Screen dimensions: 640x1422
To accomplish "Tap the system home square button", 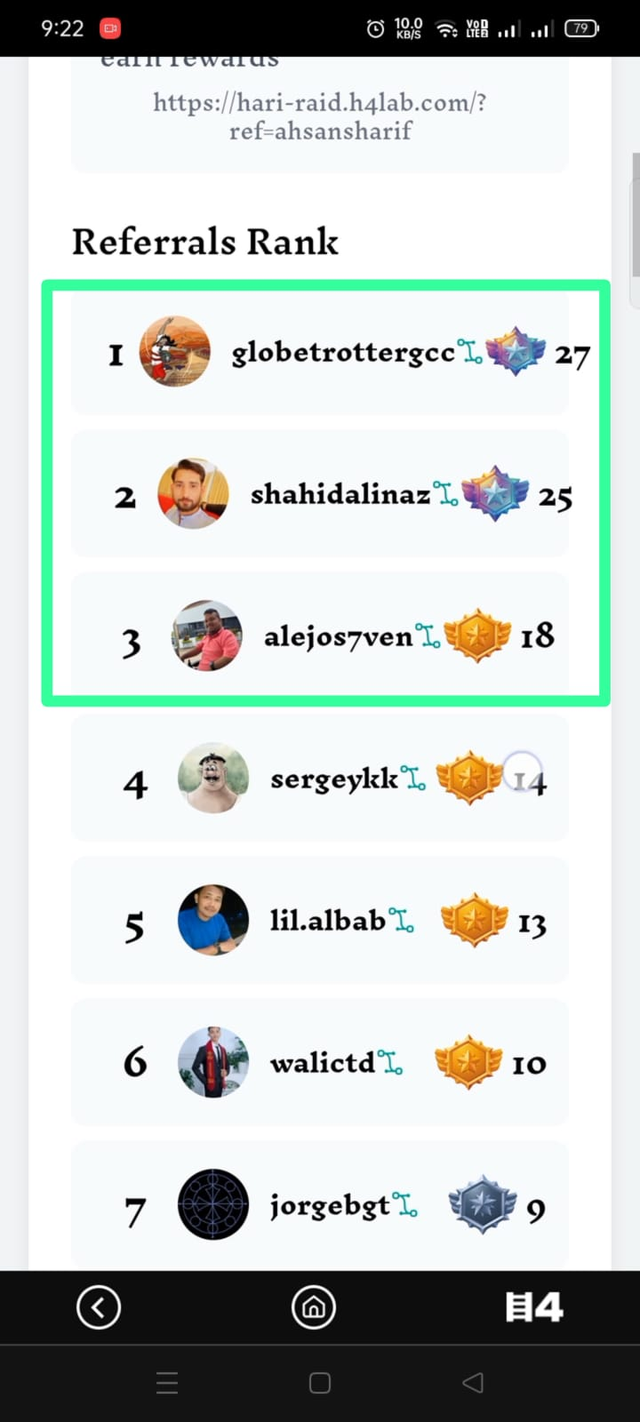I will tap(320, 1383).
